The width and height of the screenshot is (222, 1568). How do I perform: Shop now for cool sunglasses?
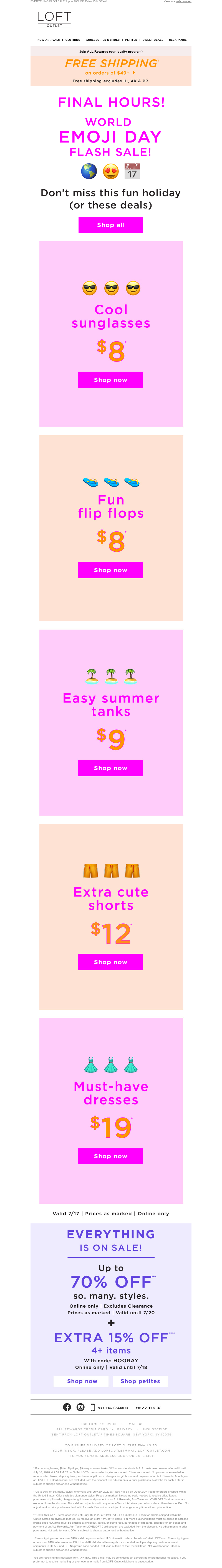[110, 380]
